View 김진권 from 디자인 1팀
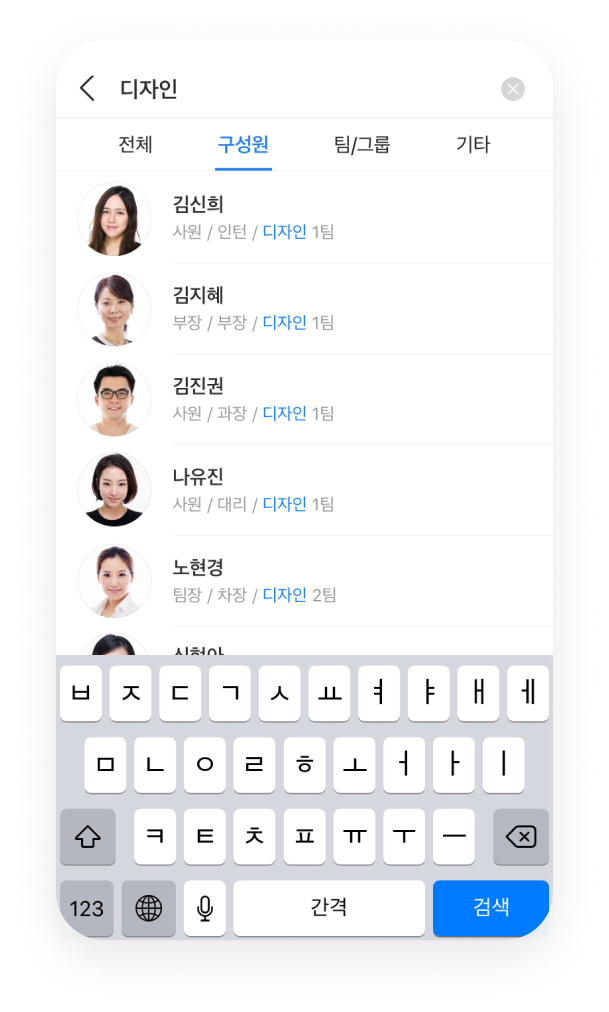 (300, 399)
